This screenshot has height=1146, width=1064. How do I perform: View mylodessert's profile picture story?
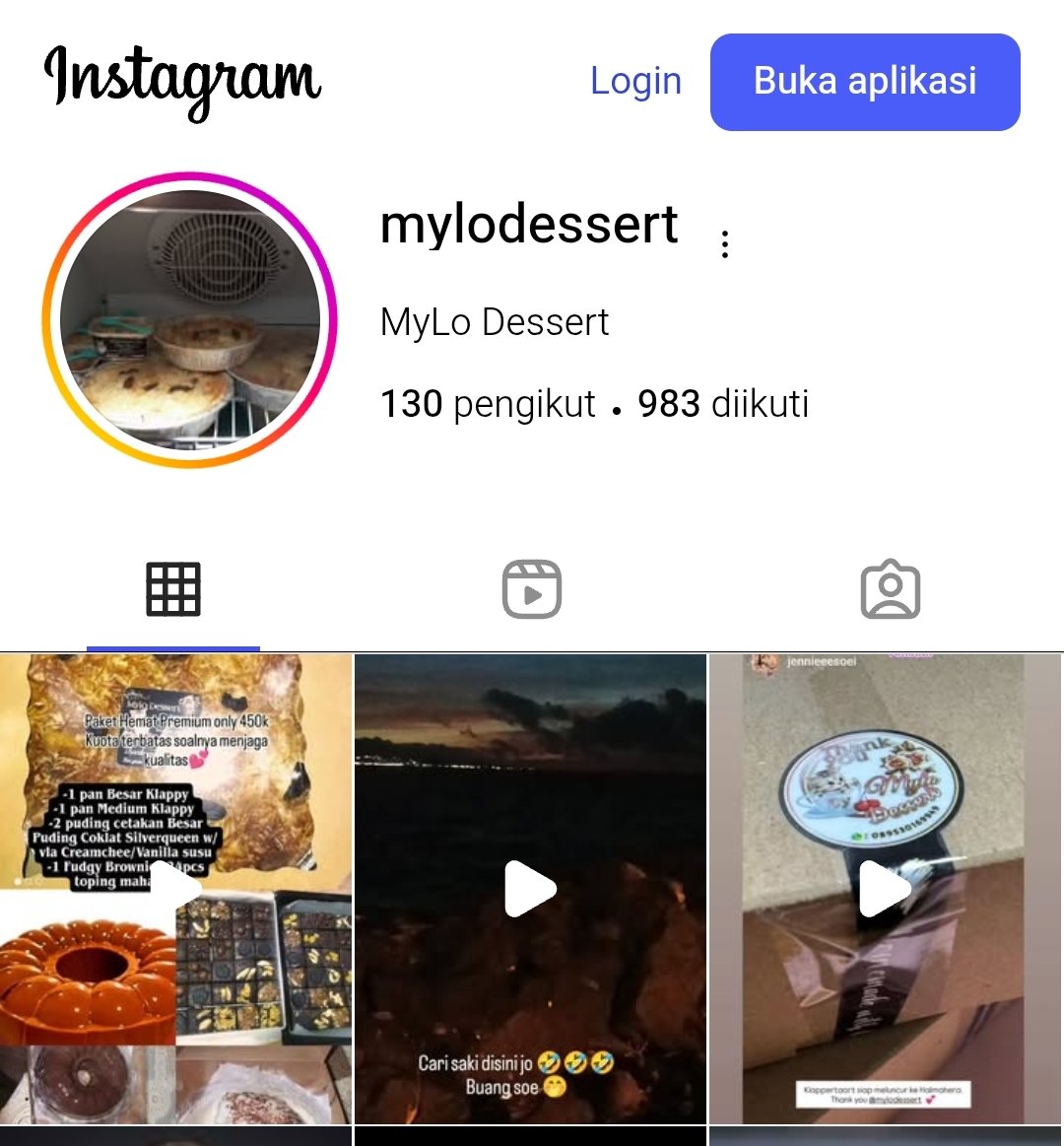coord(190,320)
